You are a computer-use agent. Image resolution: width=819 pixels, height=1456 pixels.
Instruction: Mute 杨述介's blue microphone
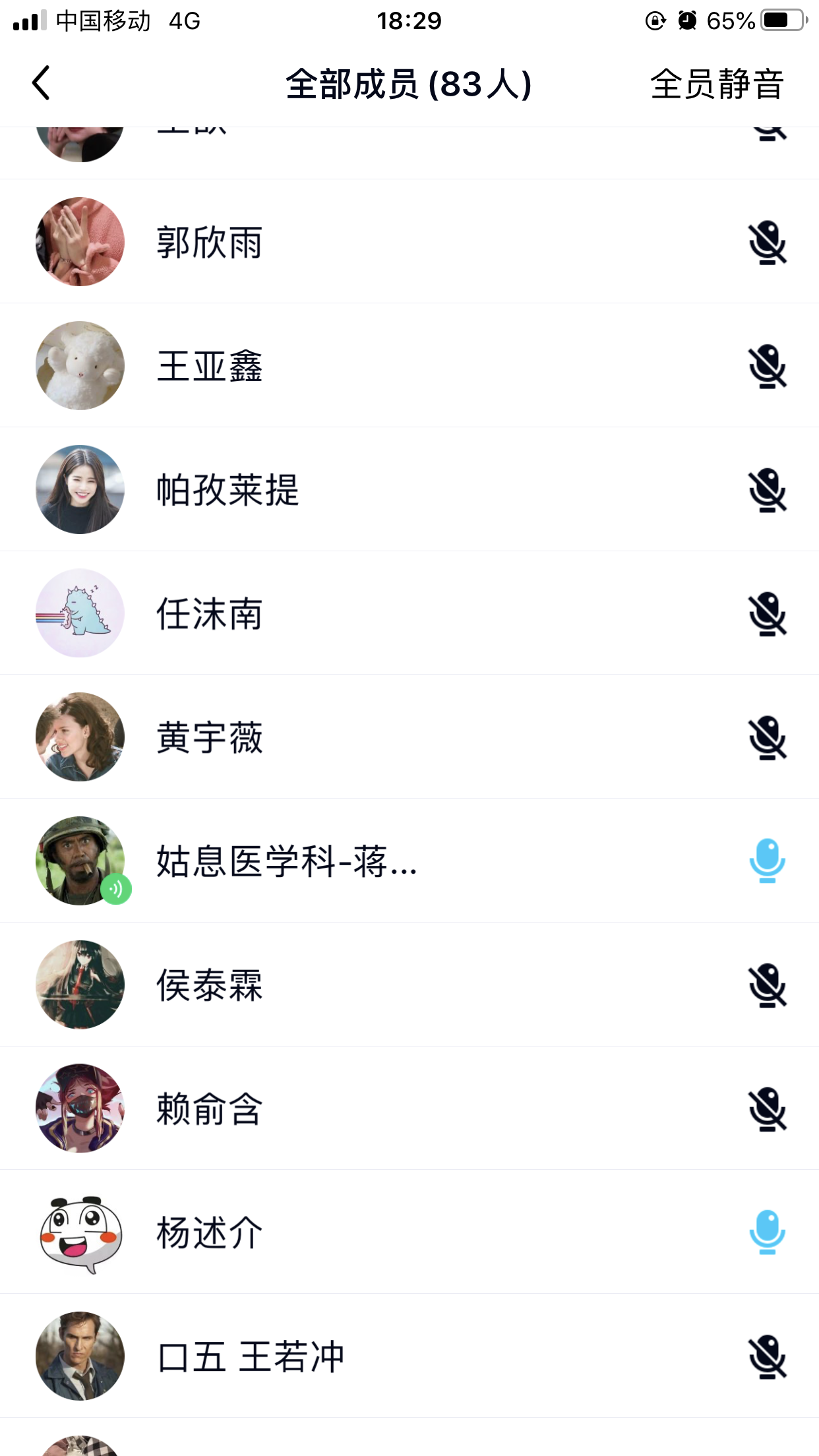click(767, 1232)
